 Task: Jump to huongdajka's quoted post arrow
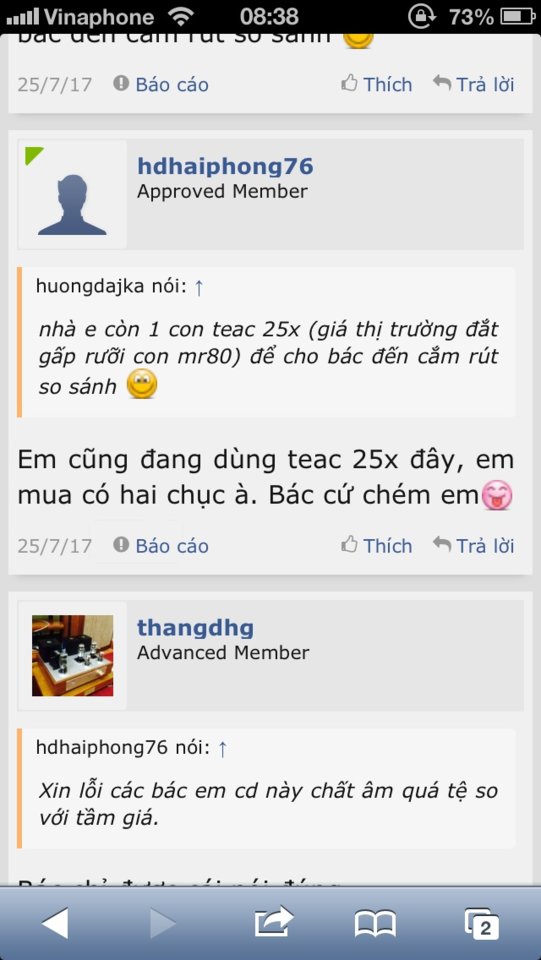(x=198, y=287)
